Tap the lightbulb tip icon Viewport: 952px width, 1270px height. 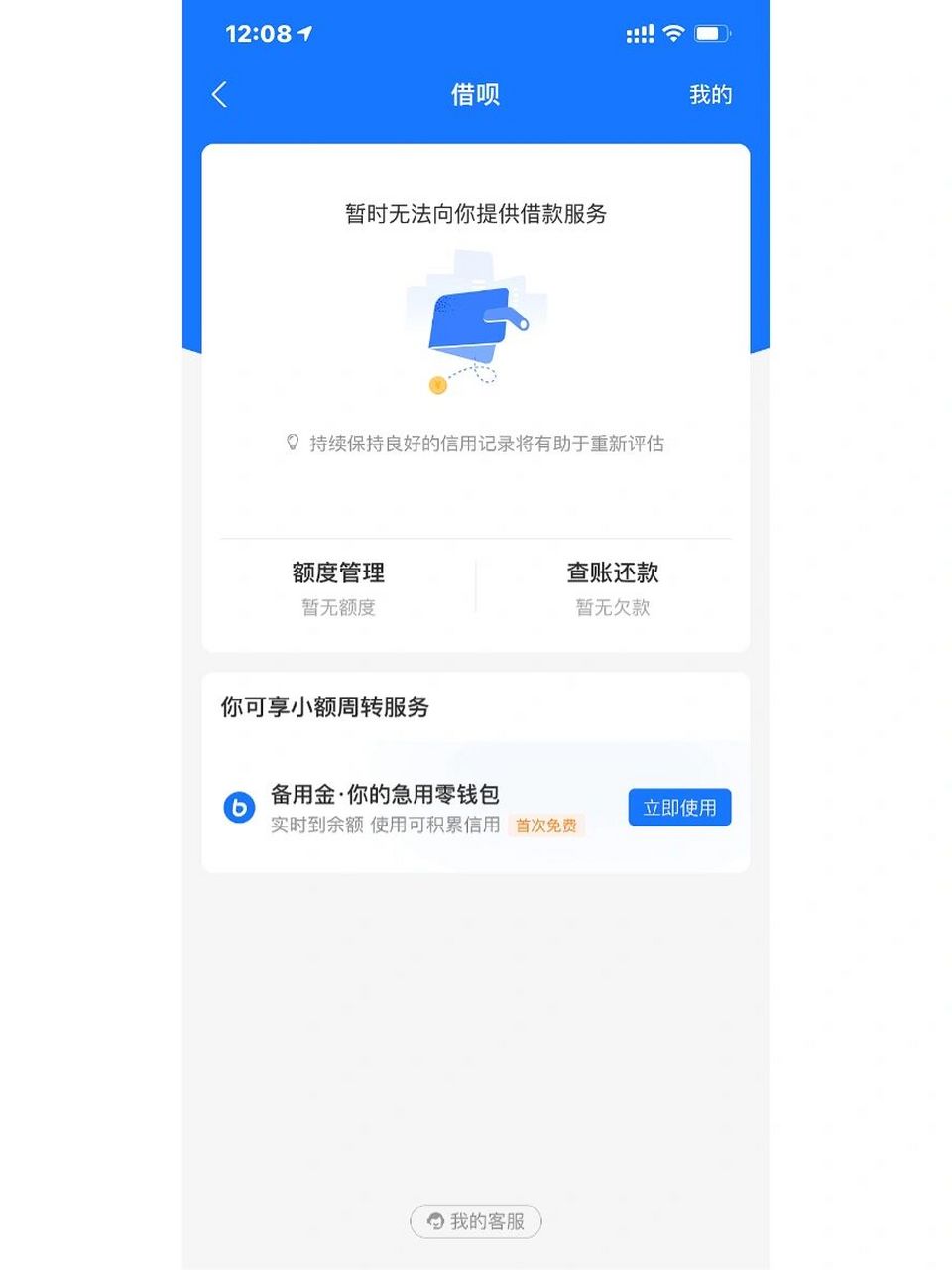point(291,444)
